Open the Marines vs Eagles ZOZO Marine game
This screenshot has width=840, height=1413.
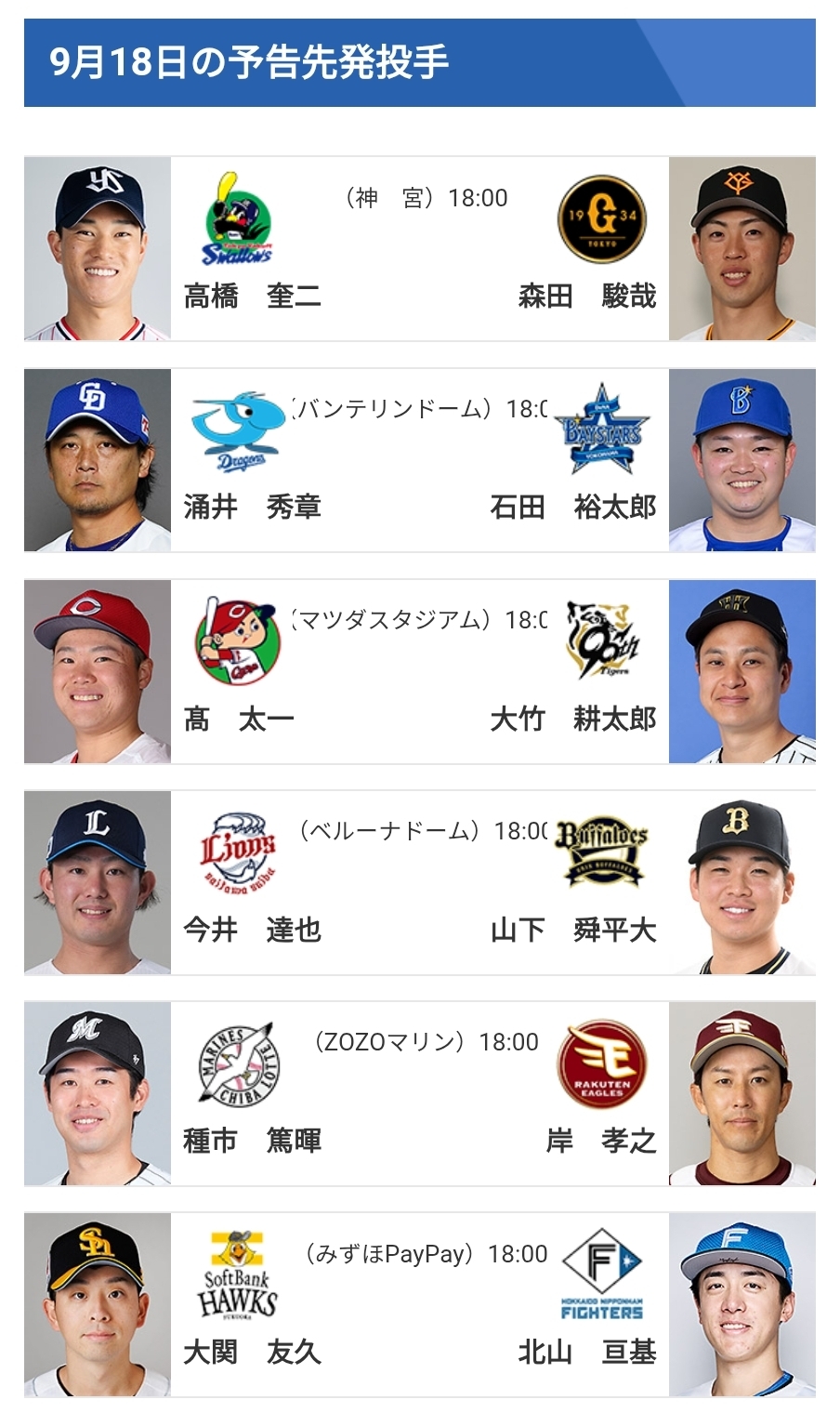420,1093
